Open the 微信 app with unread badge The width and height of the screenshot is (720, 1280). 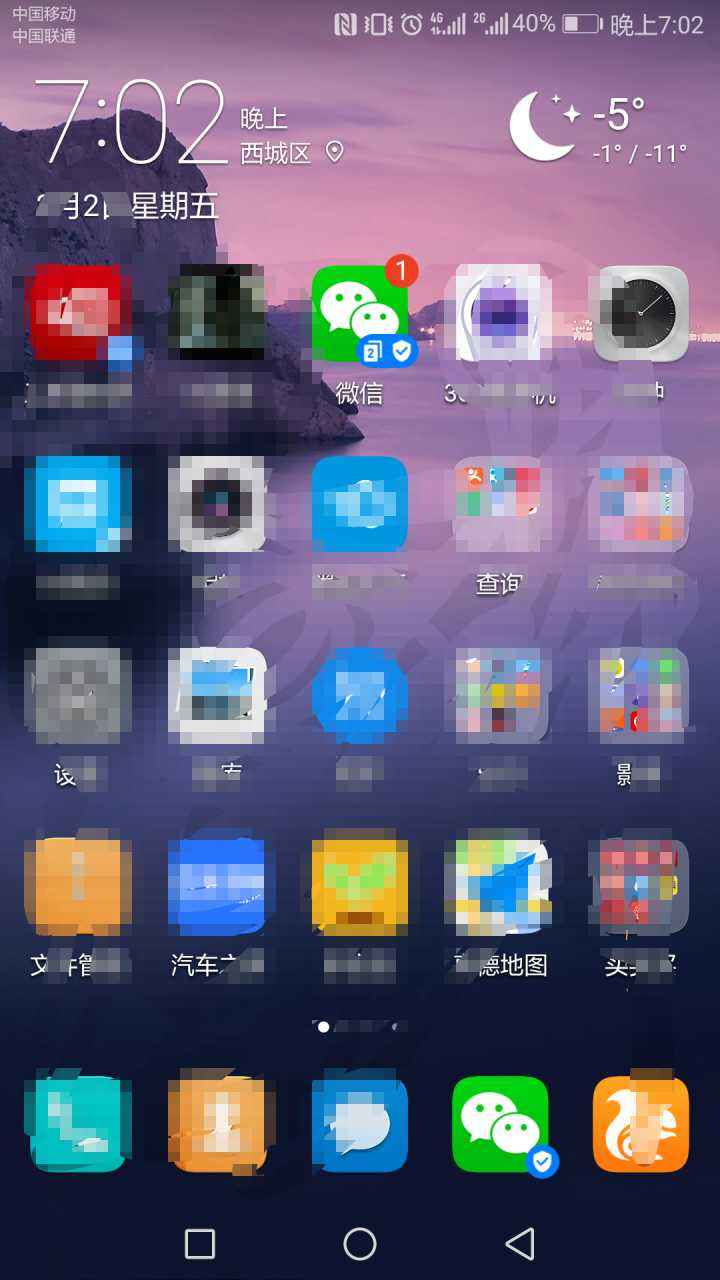(360, 314)
